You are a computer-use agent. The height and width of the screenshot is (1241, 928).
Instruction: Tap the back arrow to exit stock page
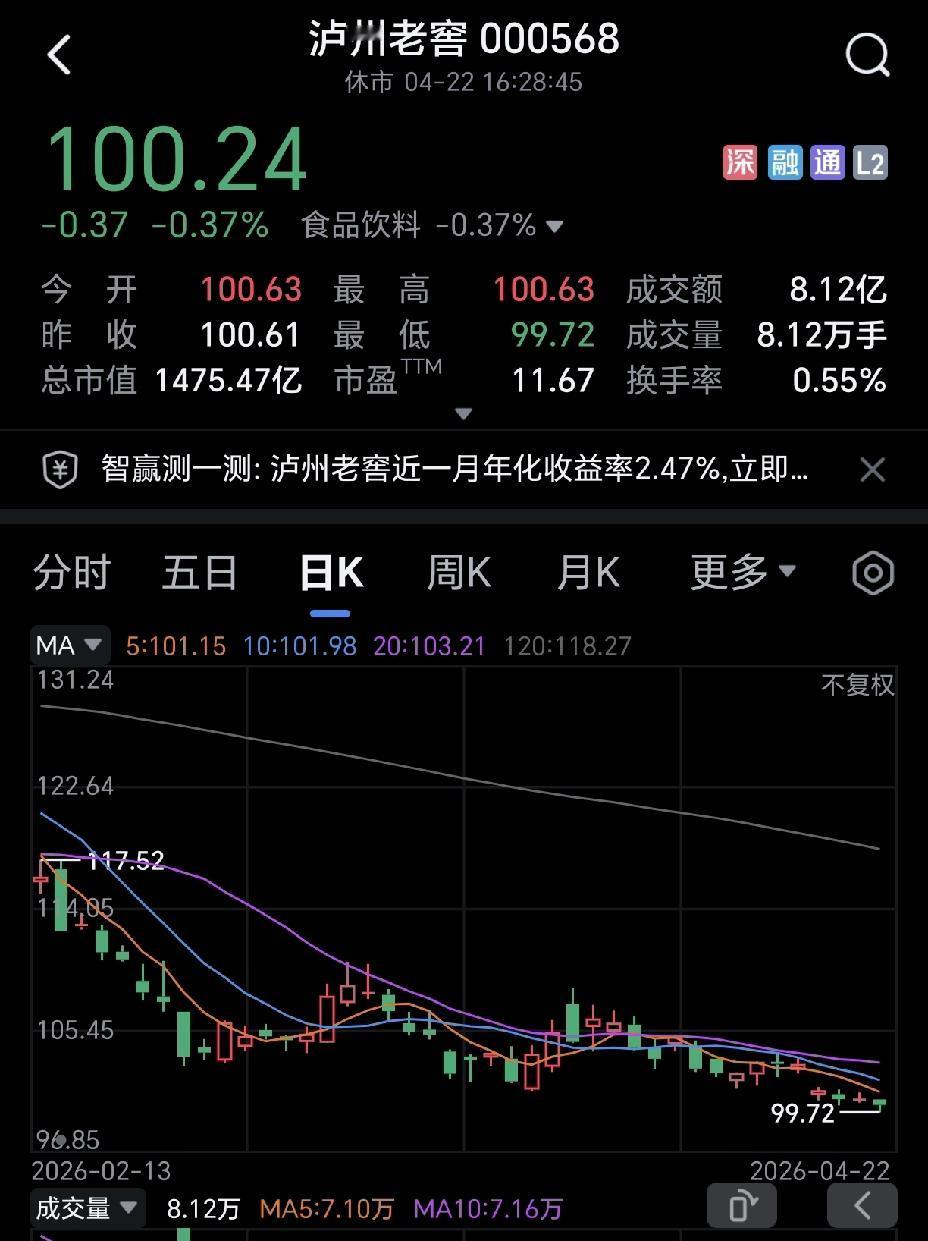pos(58,55)
